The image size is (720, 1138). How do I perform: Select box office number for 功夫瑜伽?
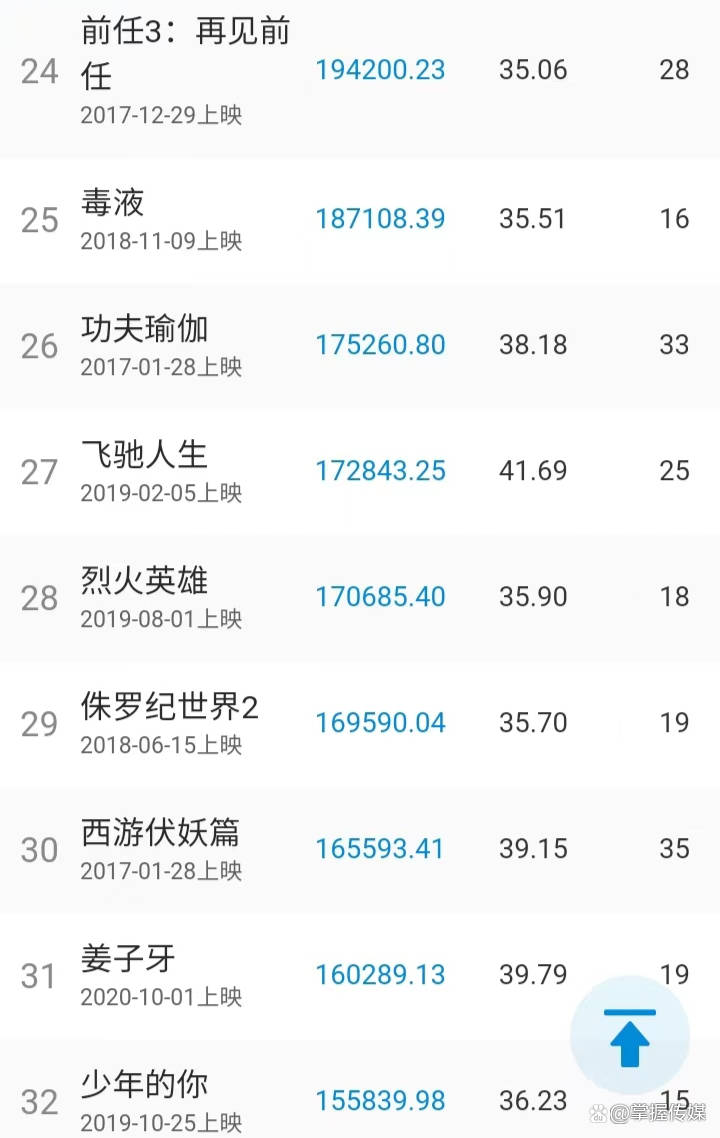point(380,344)
